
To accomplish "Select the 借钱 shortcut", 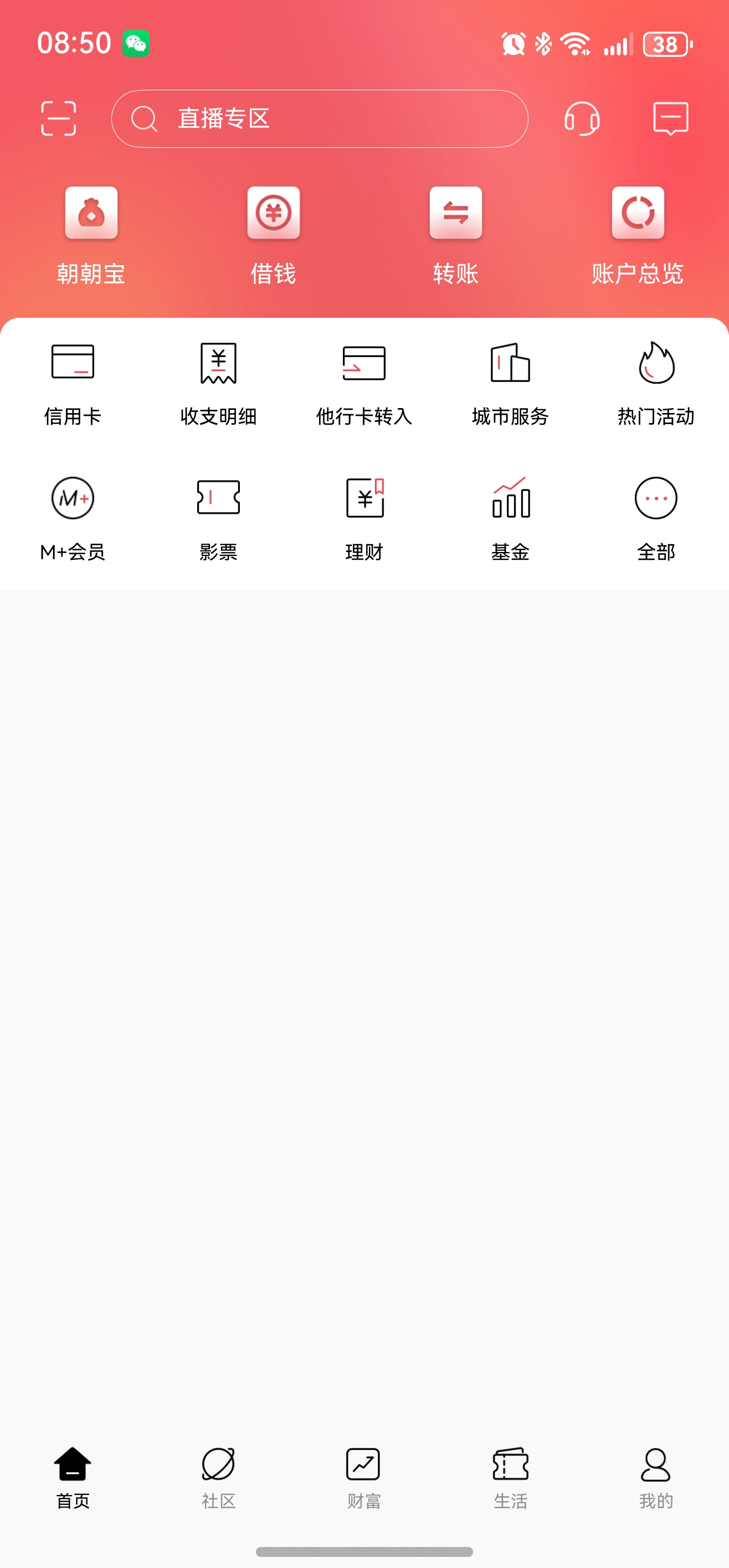I will click(x=274, y=234).
